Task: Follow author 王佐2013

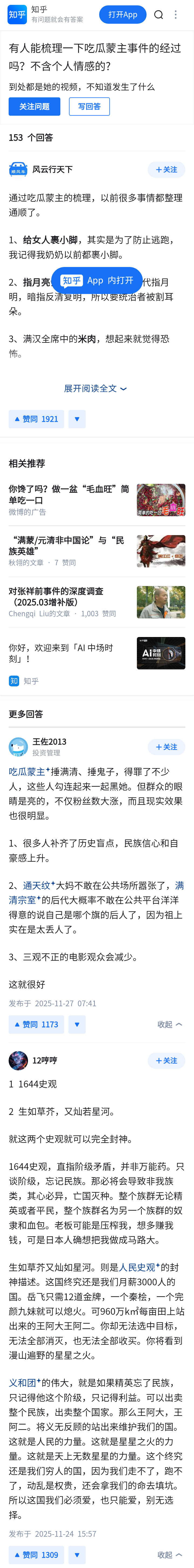Action: (x=166, y=747)
